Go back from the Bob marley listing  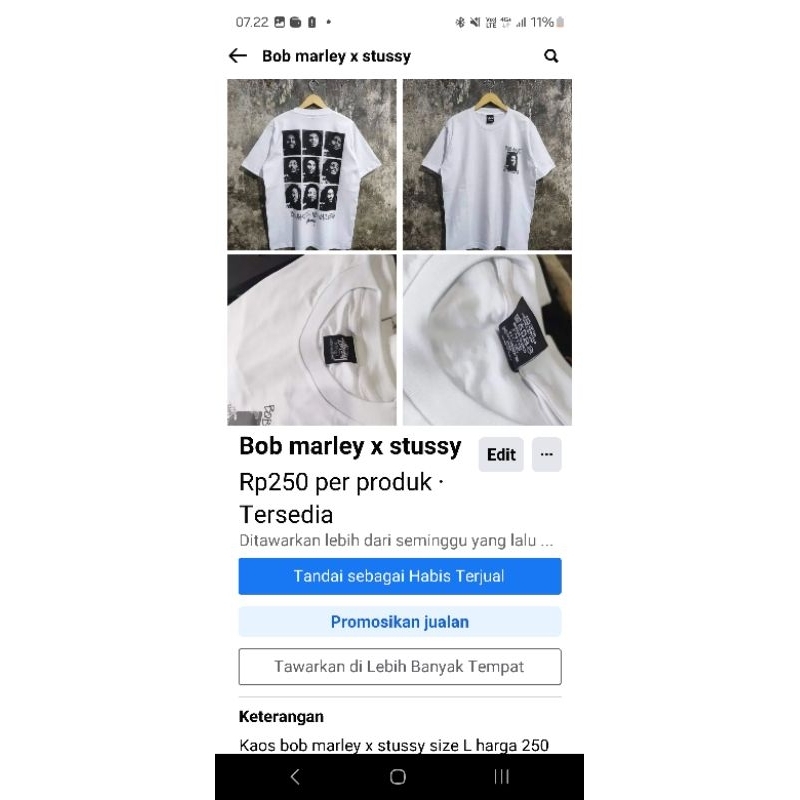[237, 56]
